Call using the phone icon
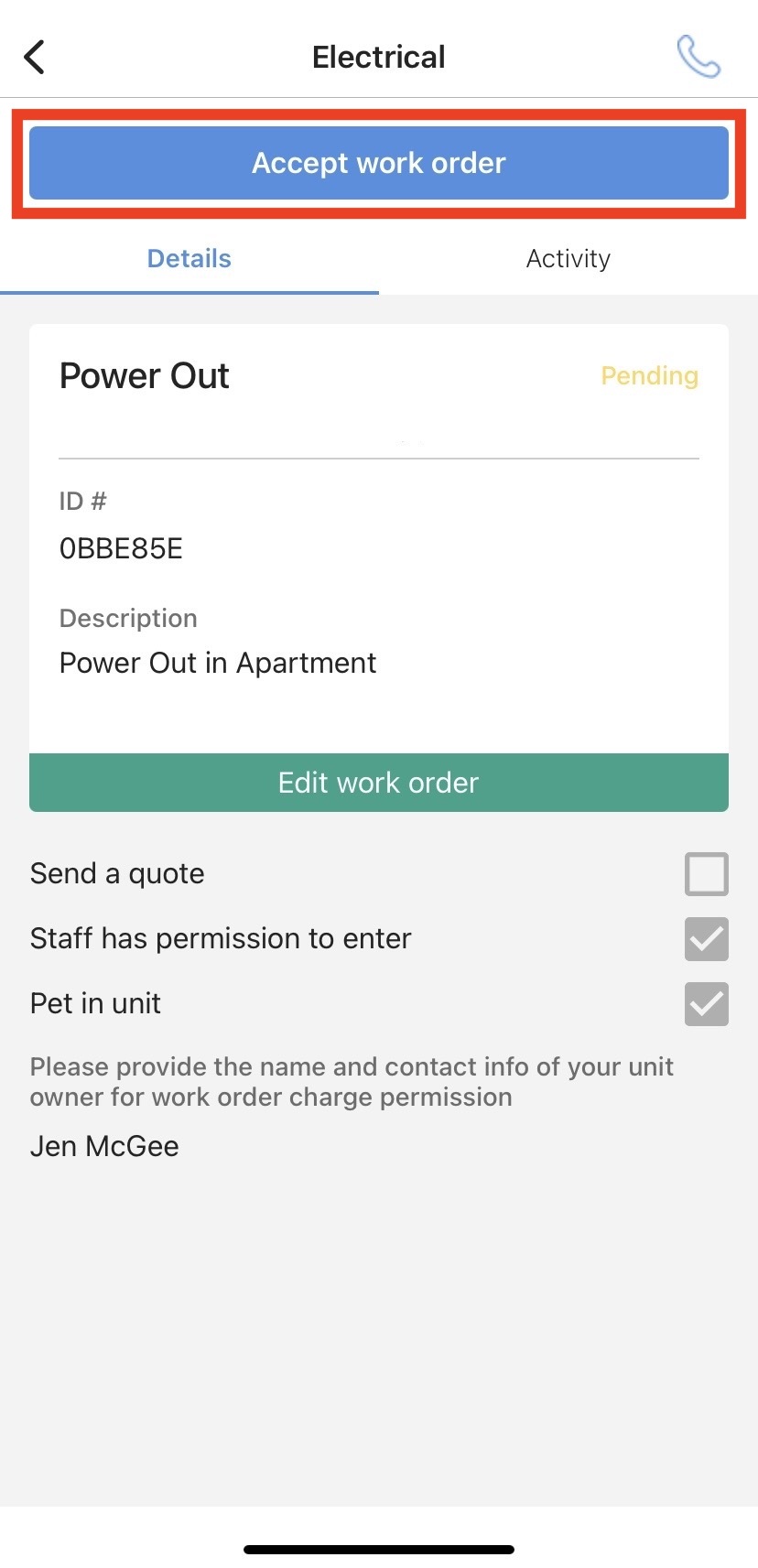This screenshot has width=758, height=1568. (x=698, y=57)
